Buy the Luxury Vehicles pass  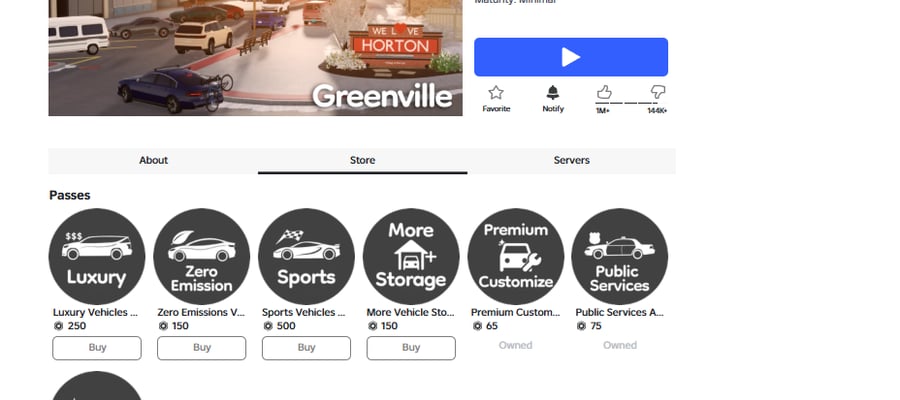coord(96,348)
